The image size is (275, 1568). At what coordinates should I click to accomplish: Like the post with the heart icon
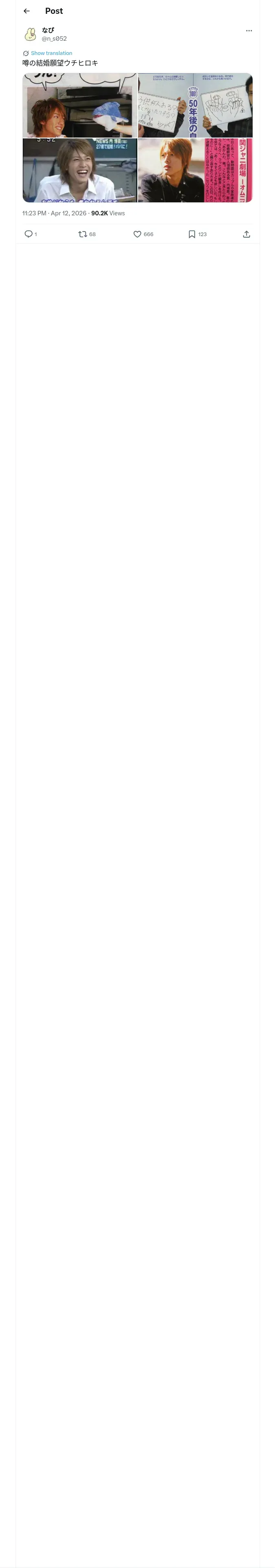[x=137, y=234]
